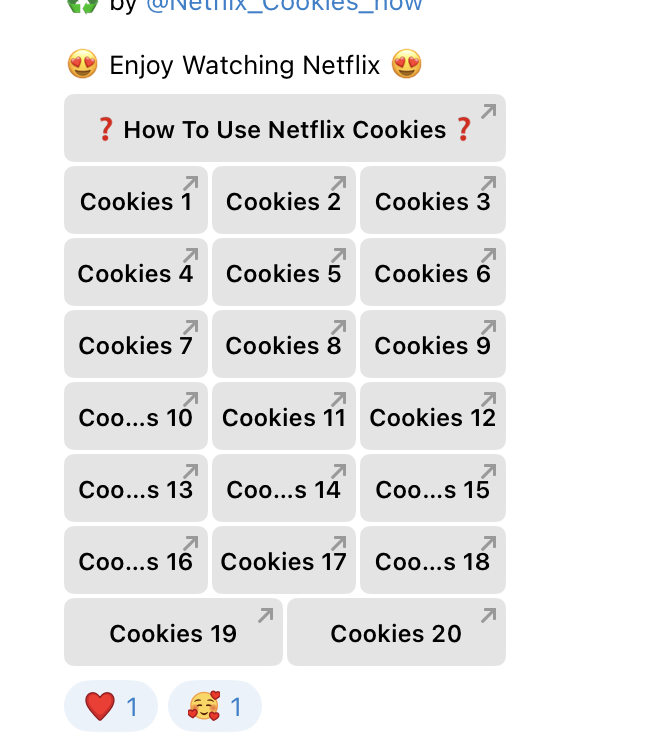646x734 pixels.
Task: Select the Cookies 17 button
Action: [x=284, y=561]
